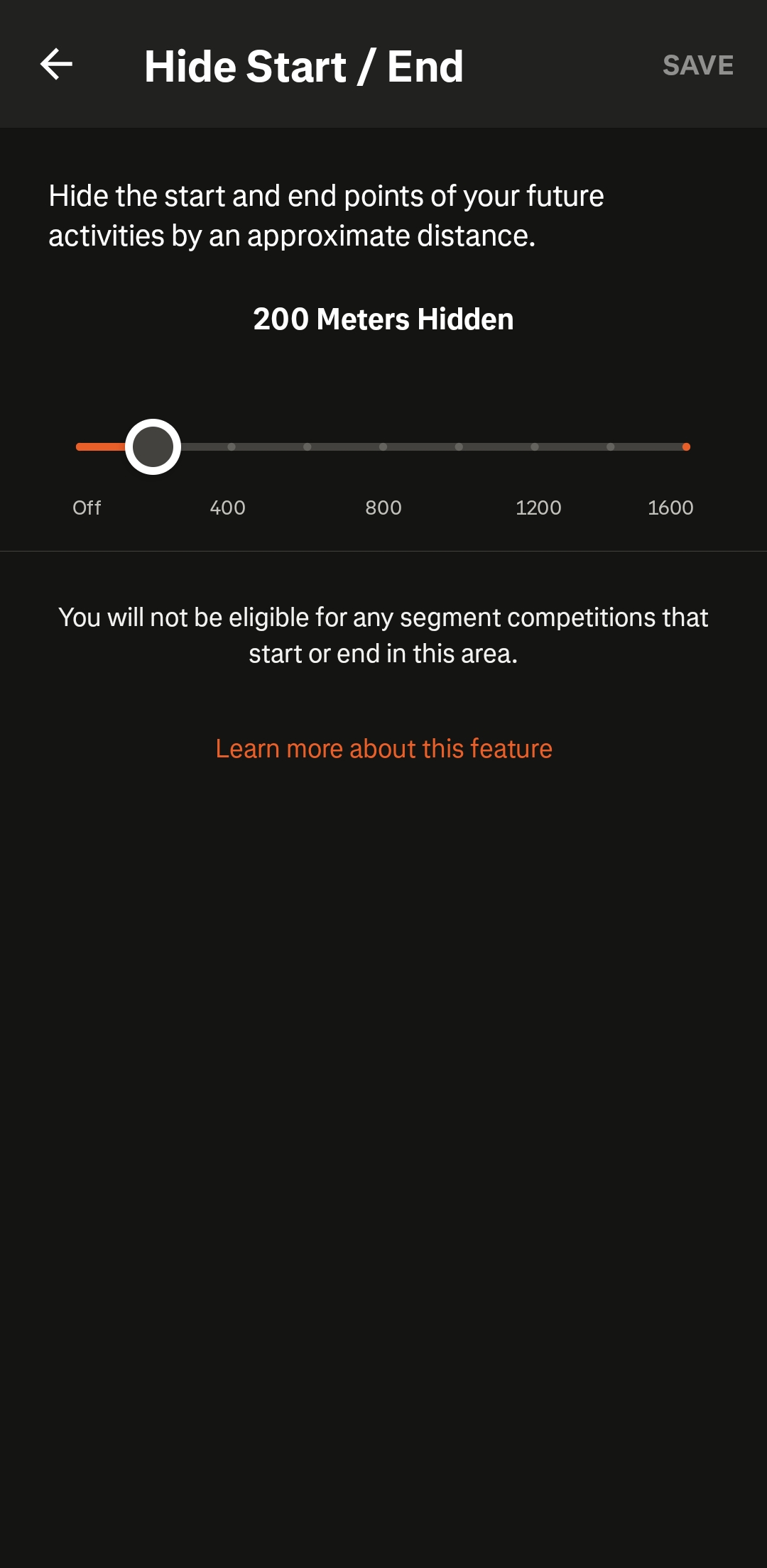Viewport: 767px width, 1568px height.
Task: Set slider to the 1200 meters stop
Action: click(x=535, y=446)
